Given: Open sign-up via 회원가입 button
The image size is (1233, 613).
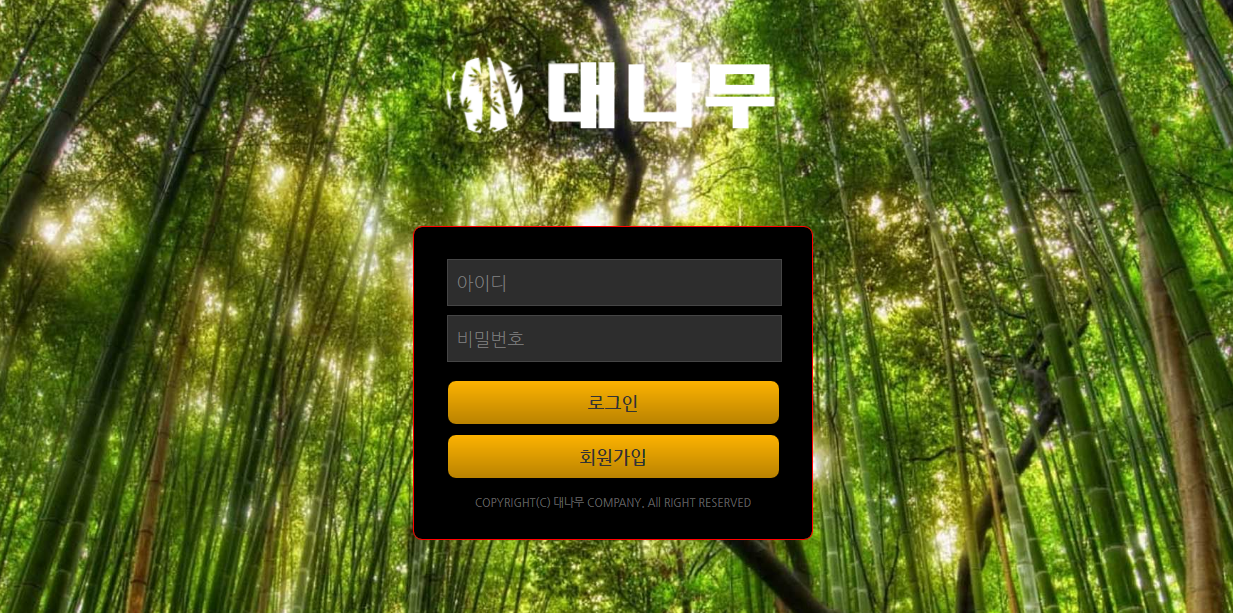Looking at the screenshot, I should click(613, 457).
